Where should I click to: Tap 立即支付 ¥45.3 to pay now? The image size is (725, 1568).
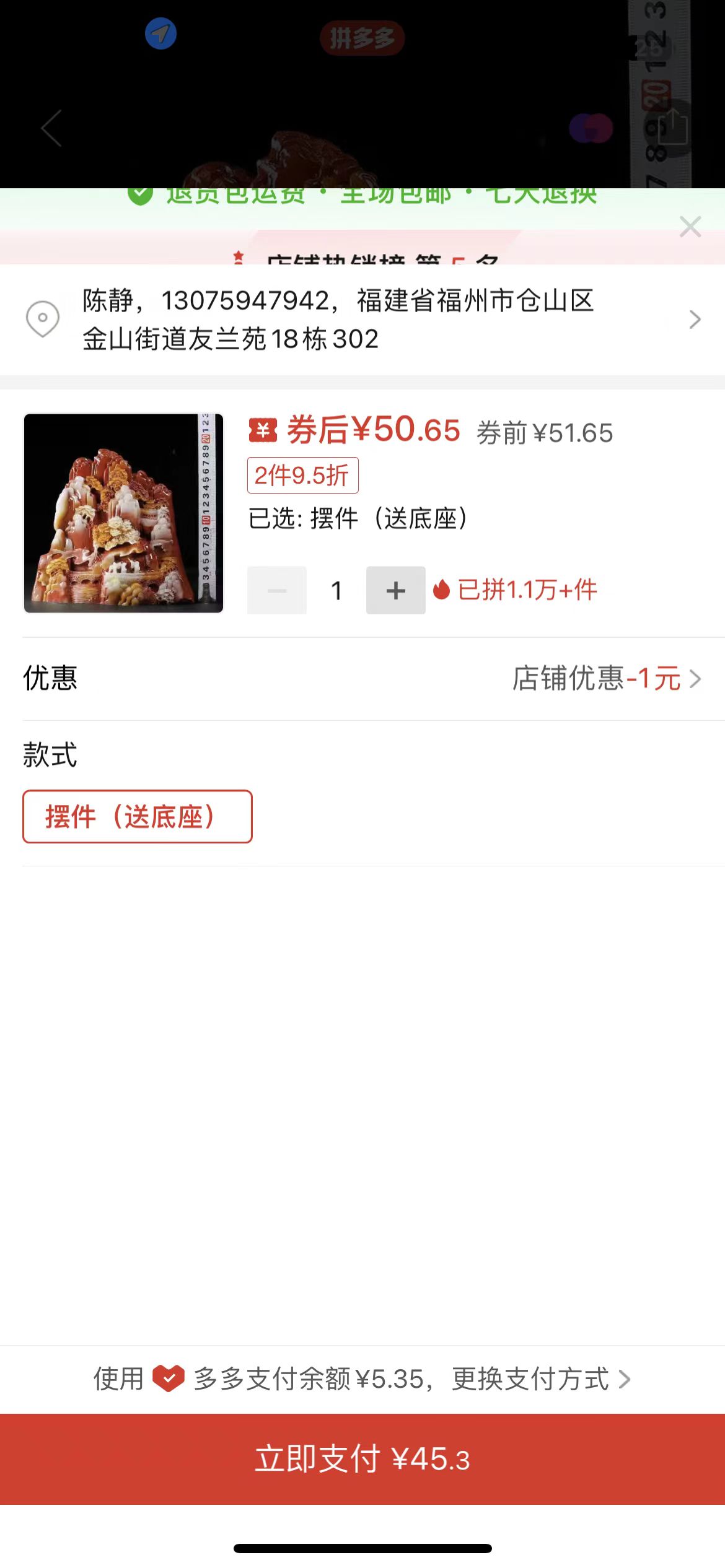[362, 1459]
